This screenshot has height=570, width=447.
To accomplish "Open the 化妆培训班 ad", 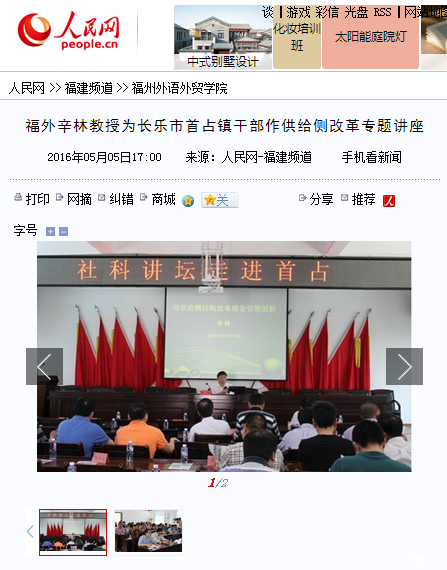I will [x=297, y=37].
